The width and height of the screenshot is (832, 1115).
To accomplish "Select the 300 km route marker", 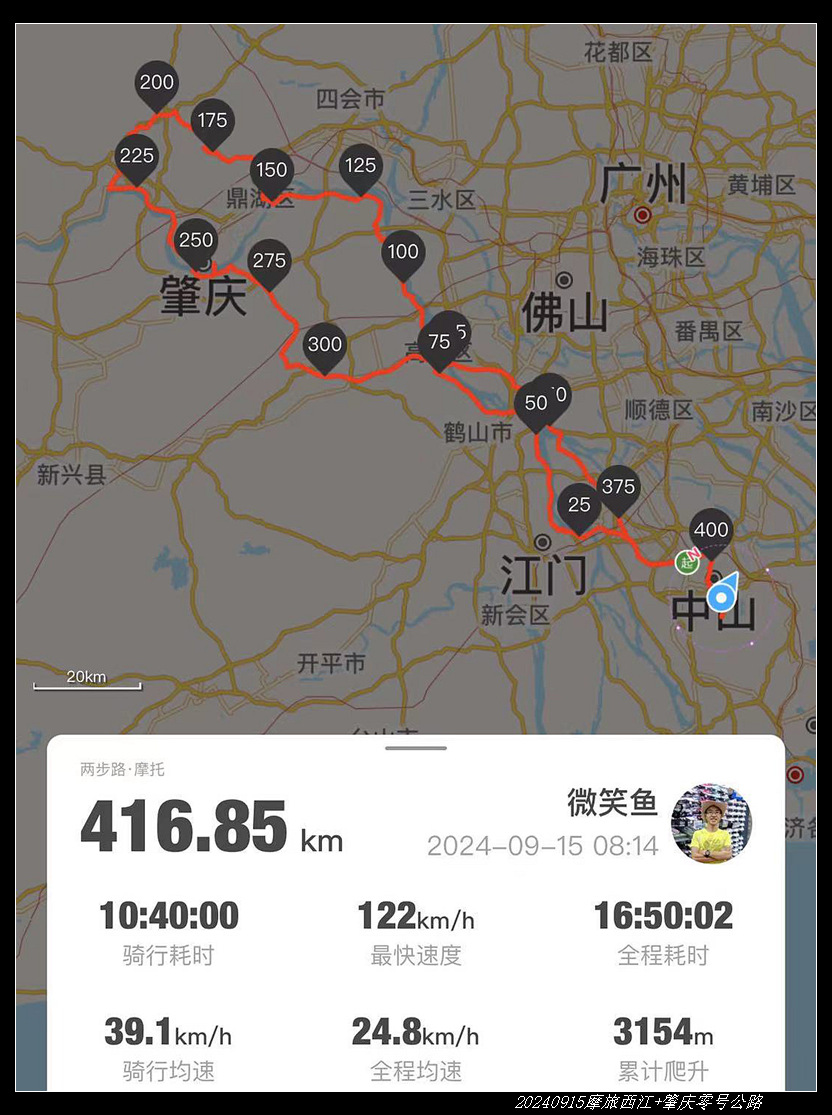I will coord(325,346).
